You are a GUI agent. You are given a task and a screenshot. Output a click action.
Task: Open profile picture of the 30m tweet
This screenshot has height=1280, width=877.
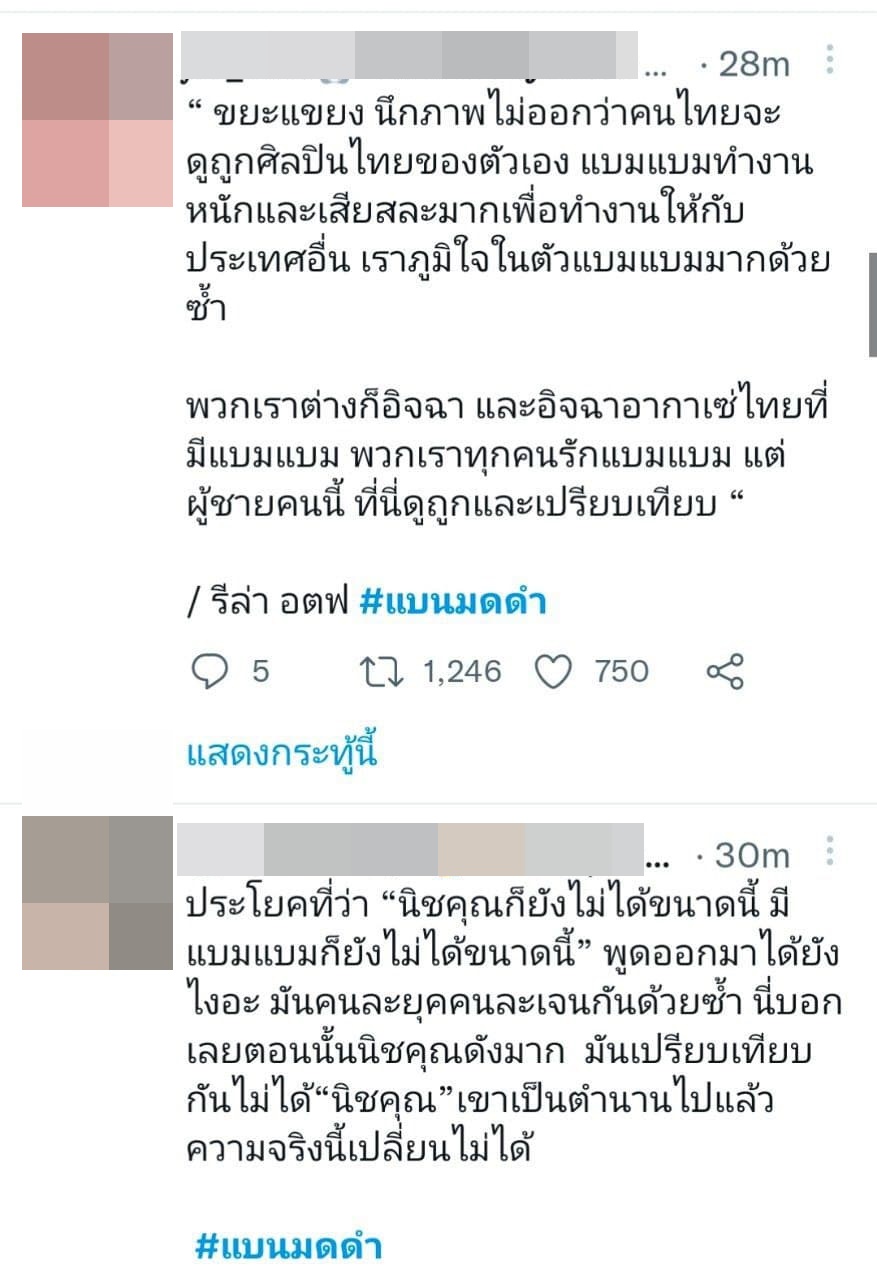point(97,892)
